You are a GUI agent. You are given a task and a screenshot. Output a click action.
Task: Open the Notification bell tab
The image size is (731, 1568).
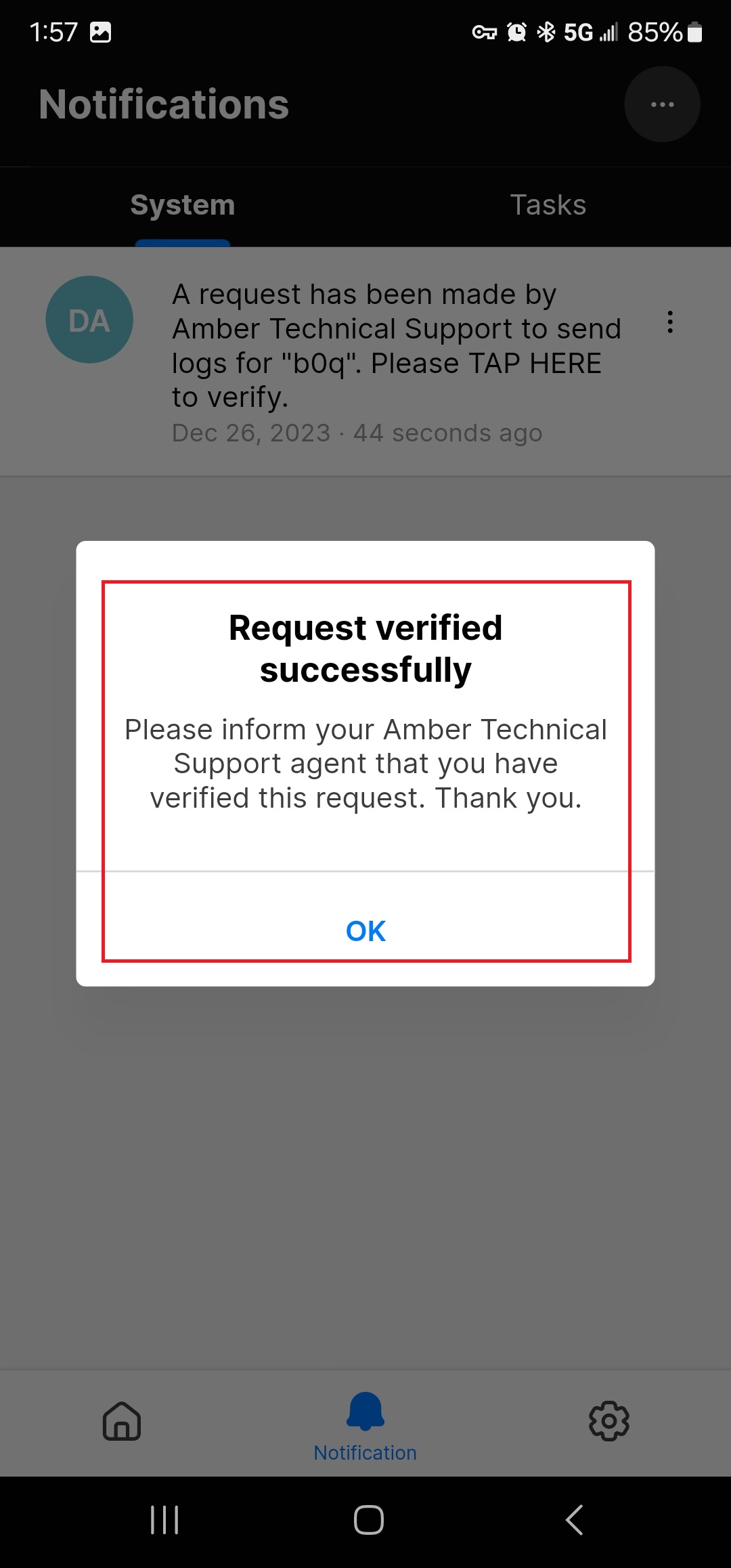click(x=365, y=1424)
